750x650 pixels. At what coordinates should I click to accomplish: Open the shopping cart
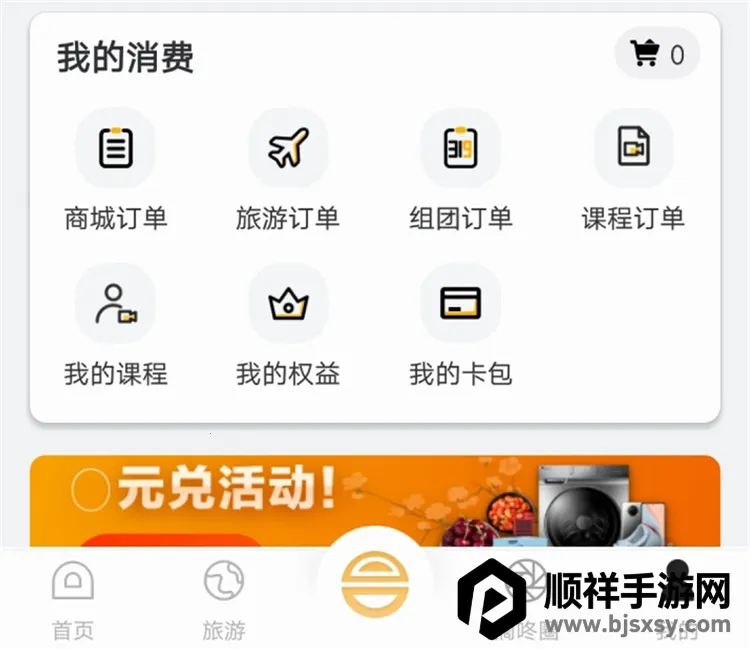(x=657, y=54)
